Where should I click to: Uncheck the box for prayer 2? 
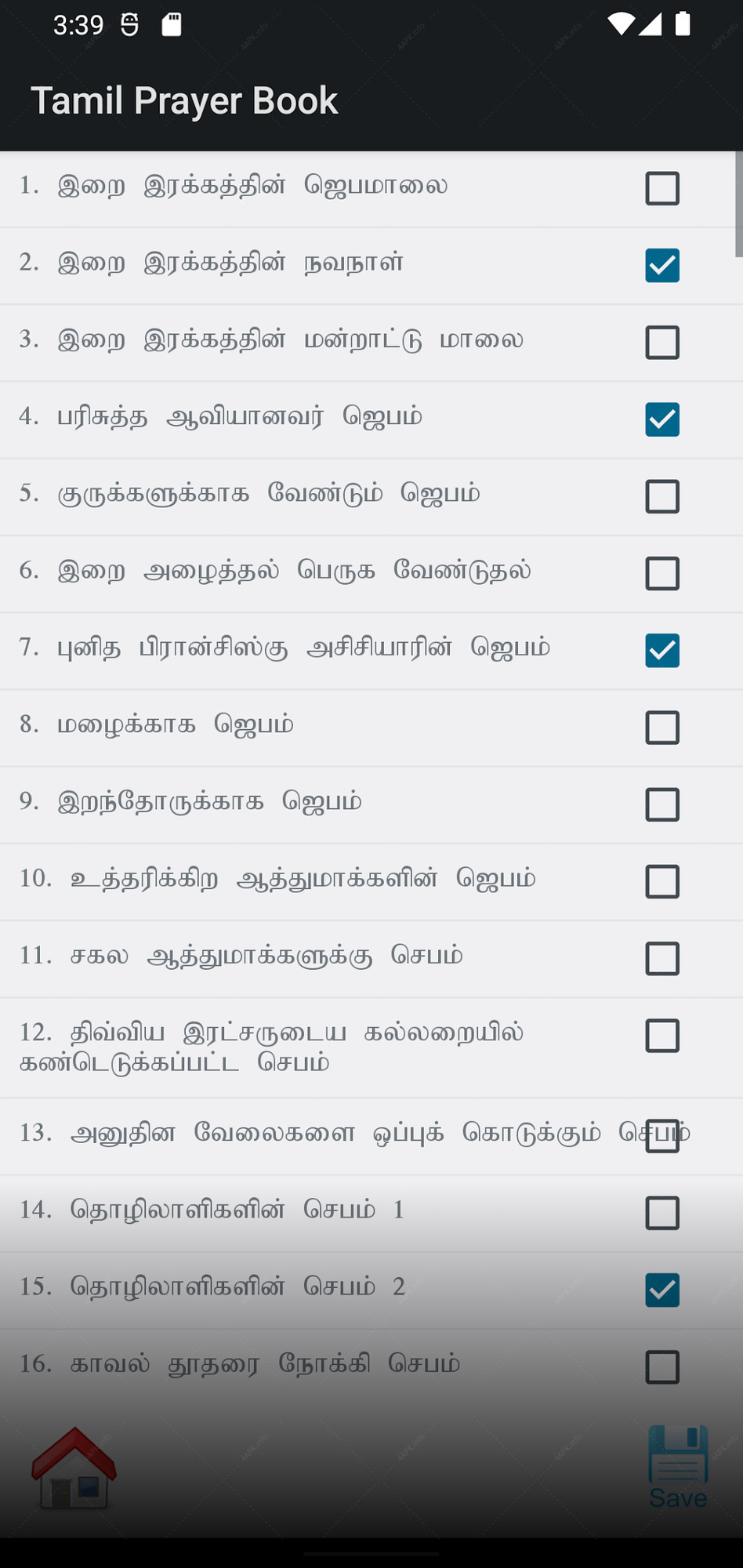(x=662, y=265)
